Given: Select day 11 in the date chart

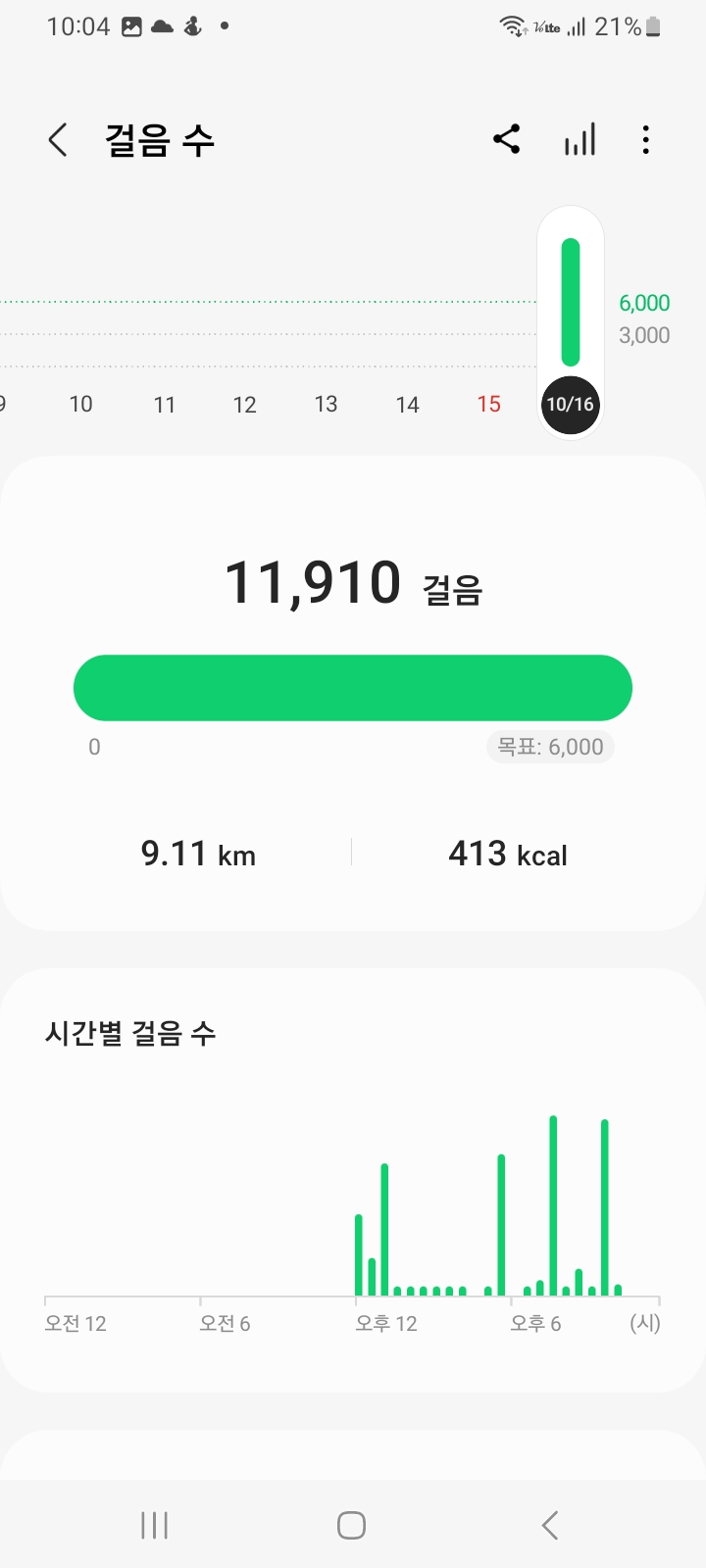Looking at the screenshot, I should [165, 404].
